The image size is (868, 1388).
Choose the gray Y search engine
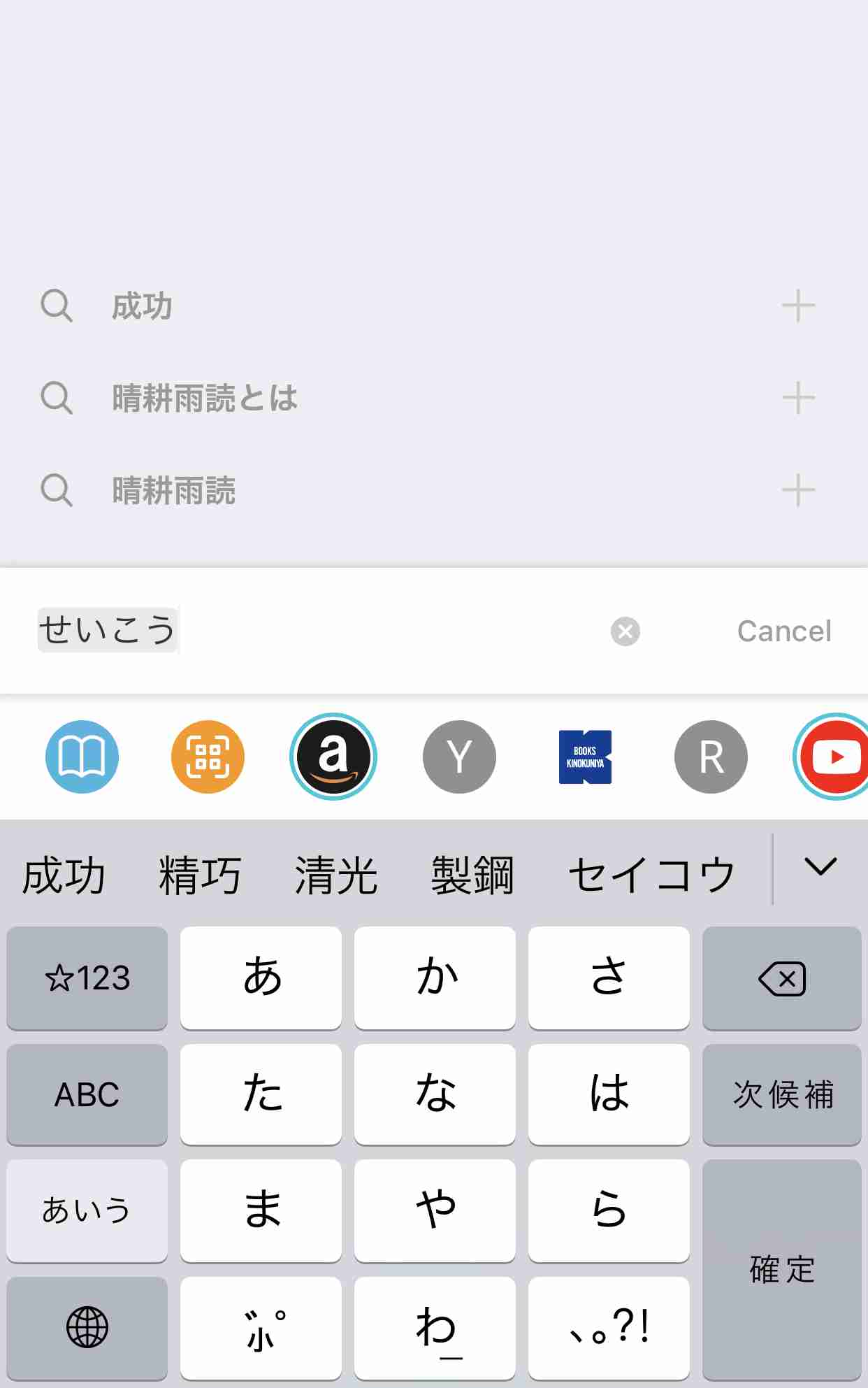coord(459,757)
